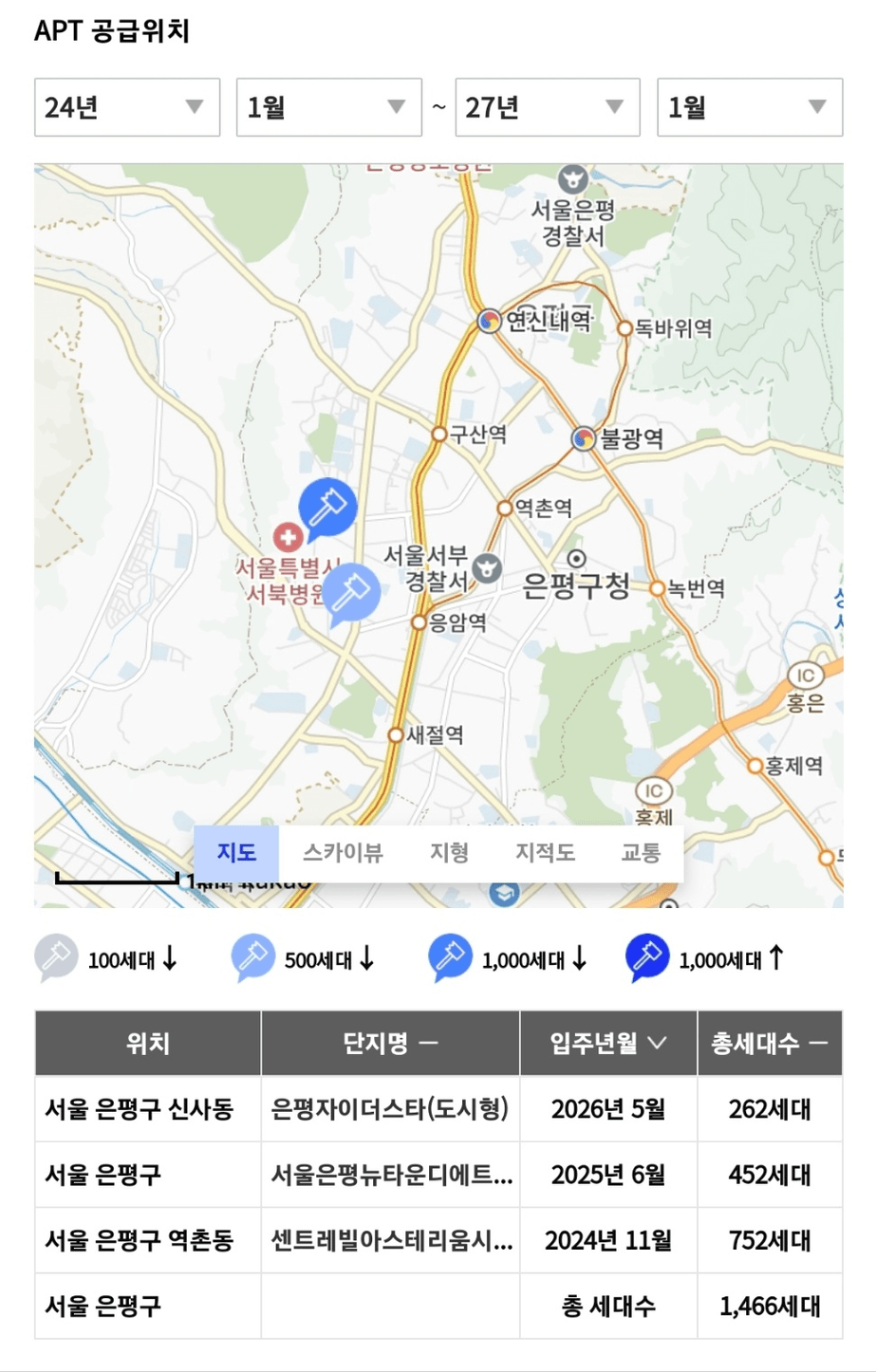The image size is (876, 1372).
Task: Open the start year dropdown showing 24년
Action: click(127, 107)
